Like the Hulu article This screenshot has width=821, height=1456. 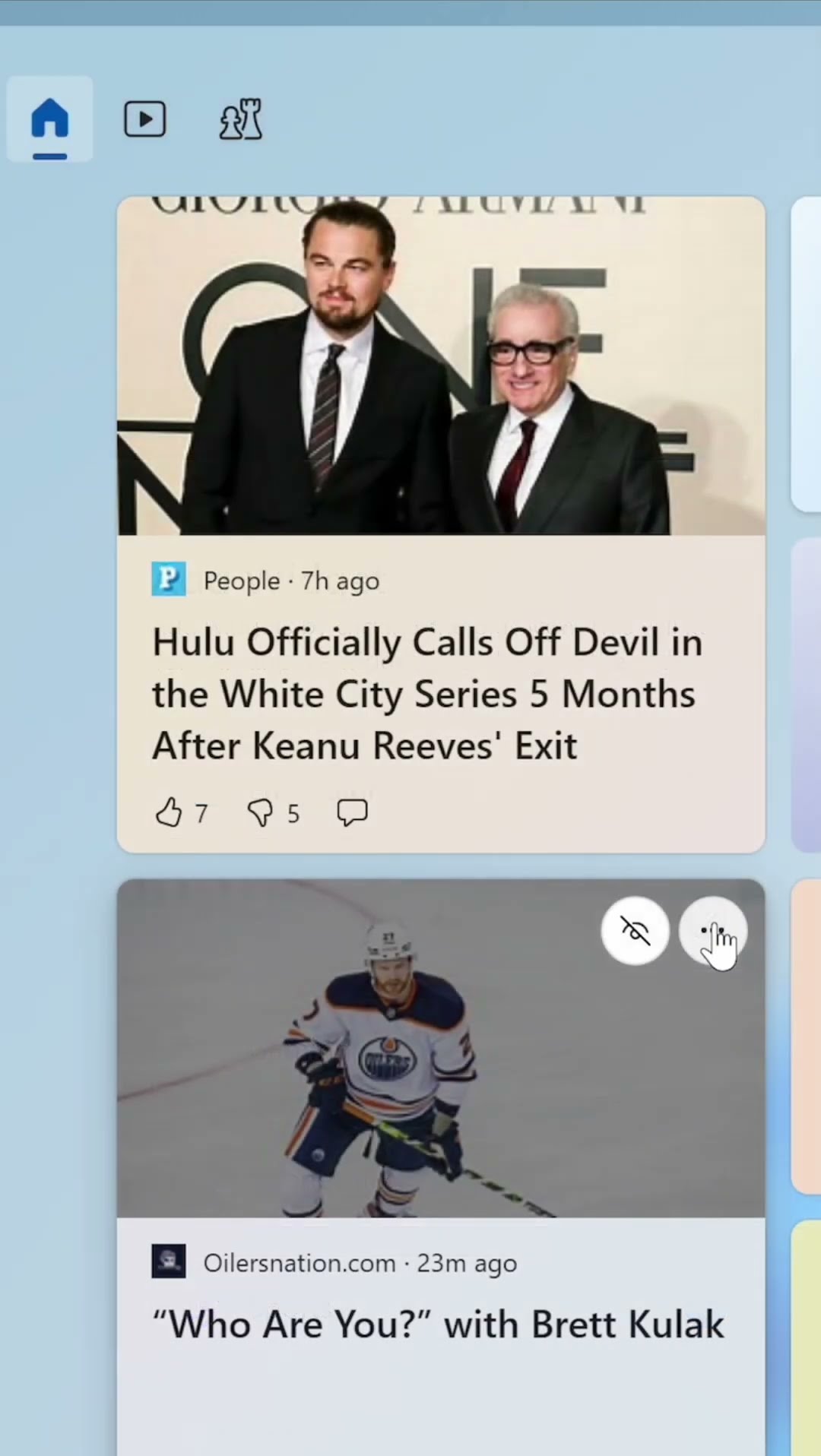point(169,812)
